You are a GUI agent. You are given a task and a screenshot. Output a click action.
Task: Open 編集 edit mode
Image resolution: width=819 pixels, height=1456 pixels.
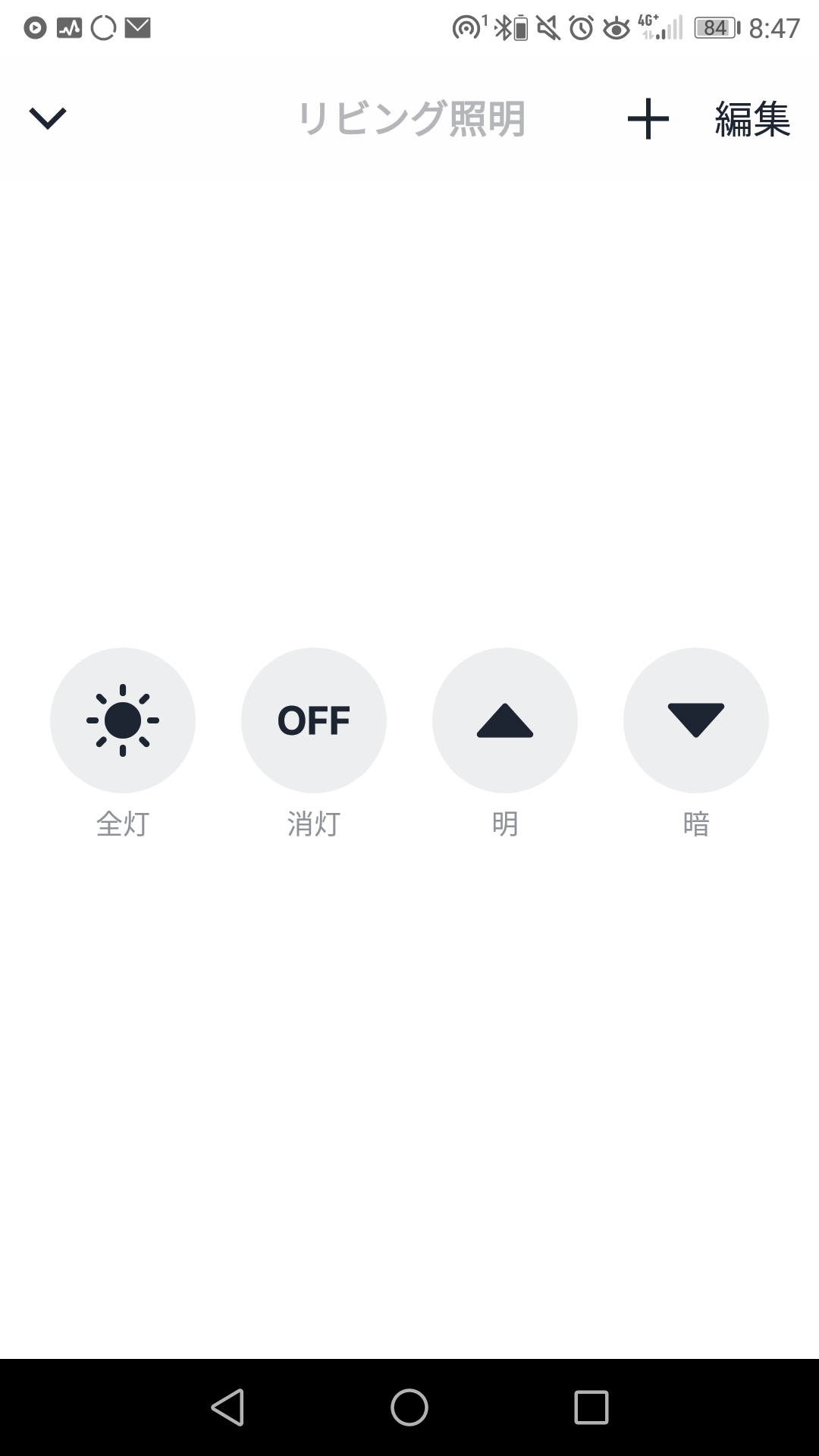coord(752,119)
